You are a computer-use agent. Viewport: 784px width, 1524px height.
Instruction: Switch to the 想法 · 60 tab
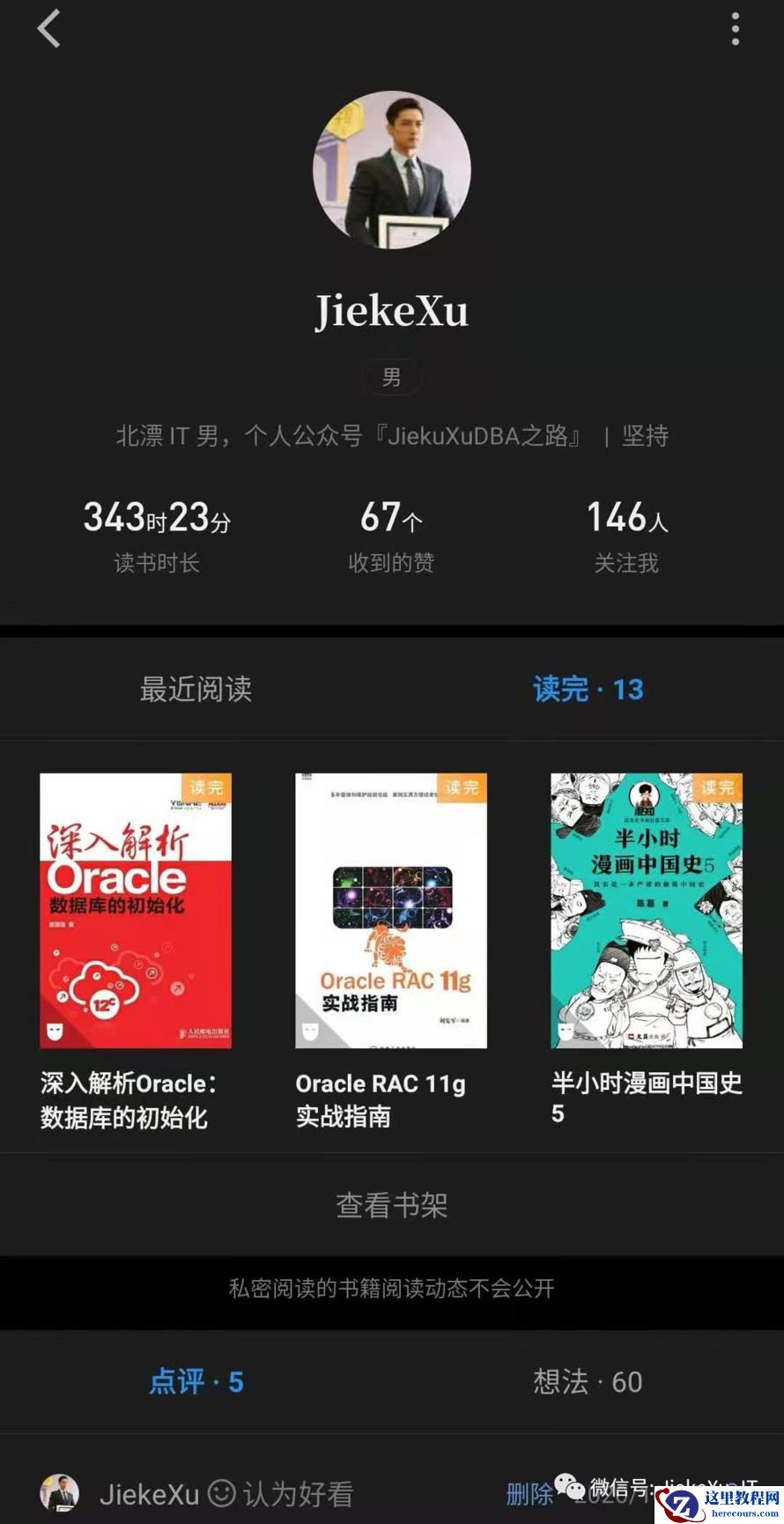coord(588,1381)
